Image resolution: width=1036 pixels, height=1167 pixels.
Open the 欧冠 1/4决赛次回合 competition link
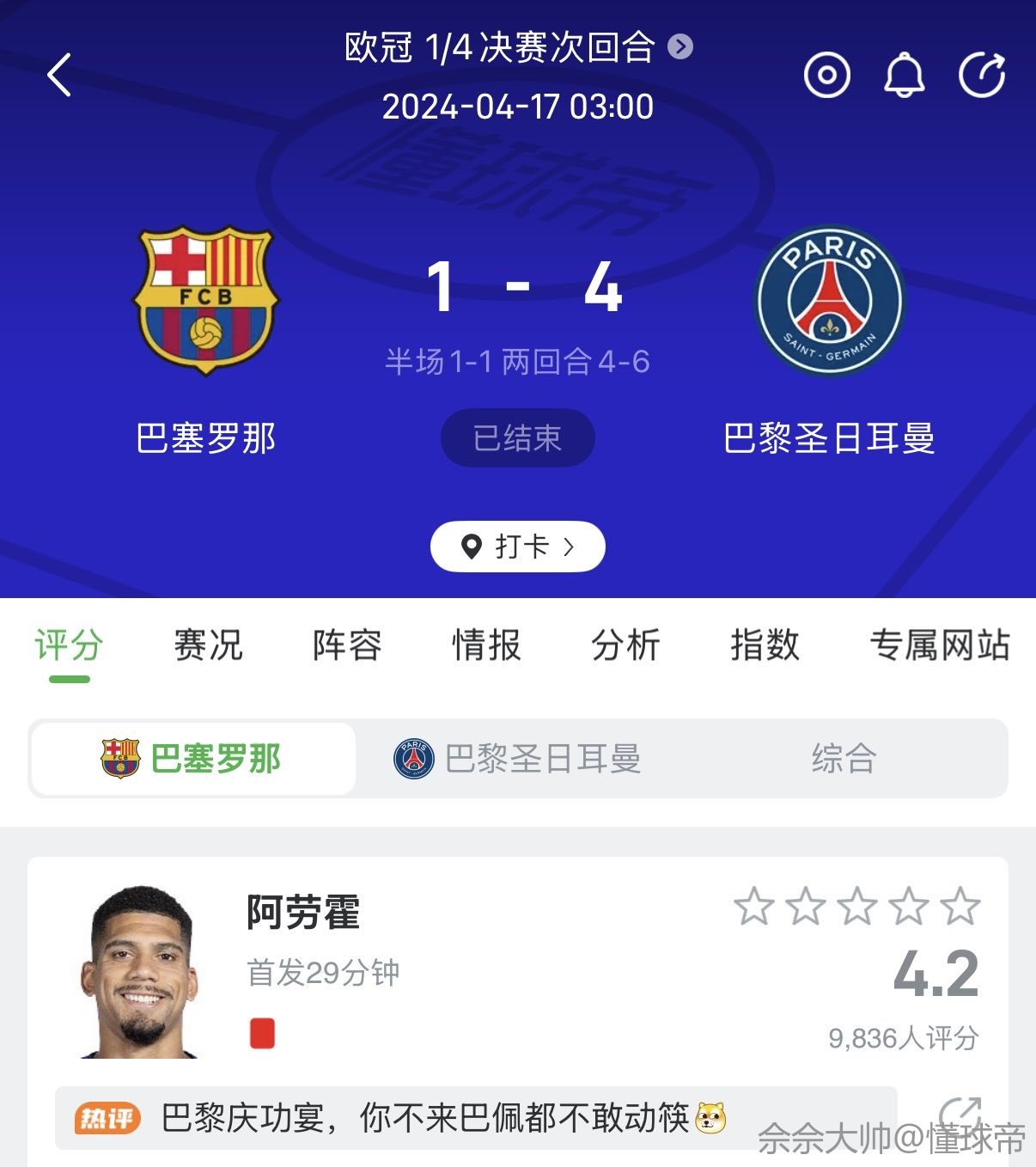(x=517, y=47)
